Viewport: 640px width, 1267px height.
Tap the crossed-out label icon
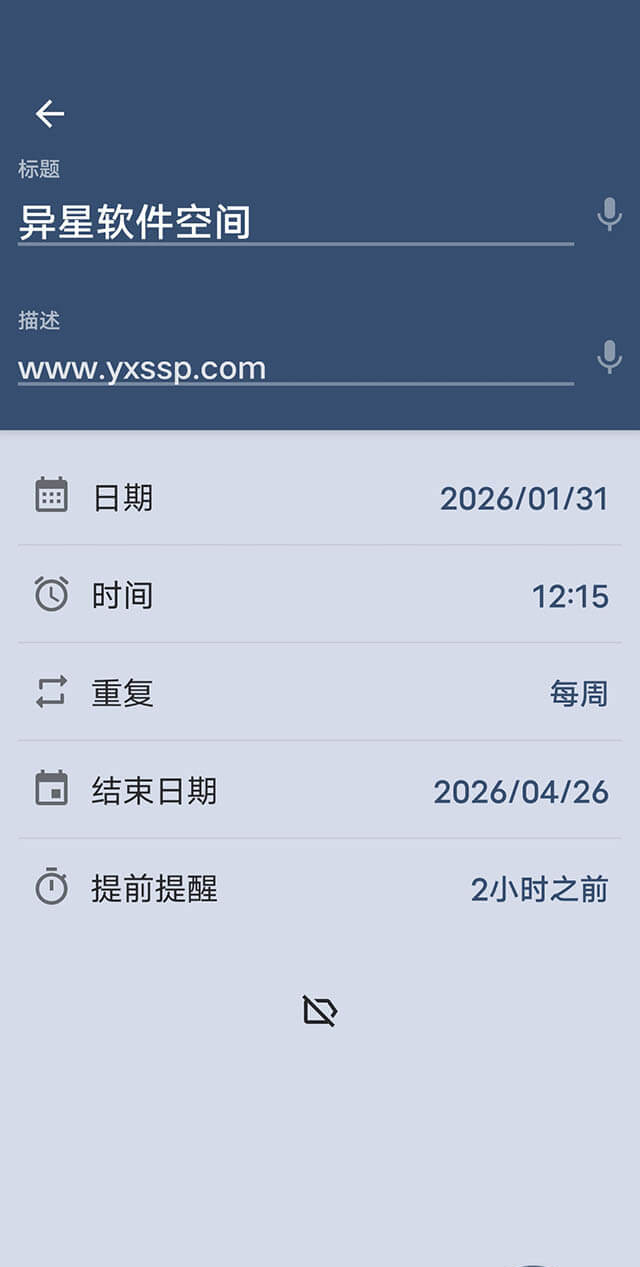click(319, 1011)
